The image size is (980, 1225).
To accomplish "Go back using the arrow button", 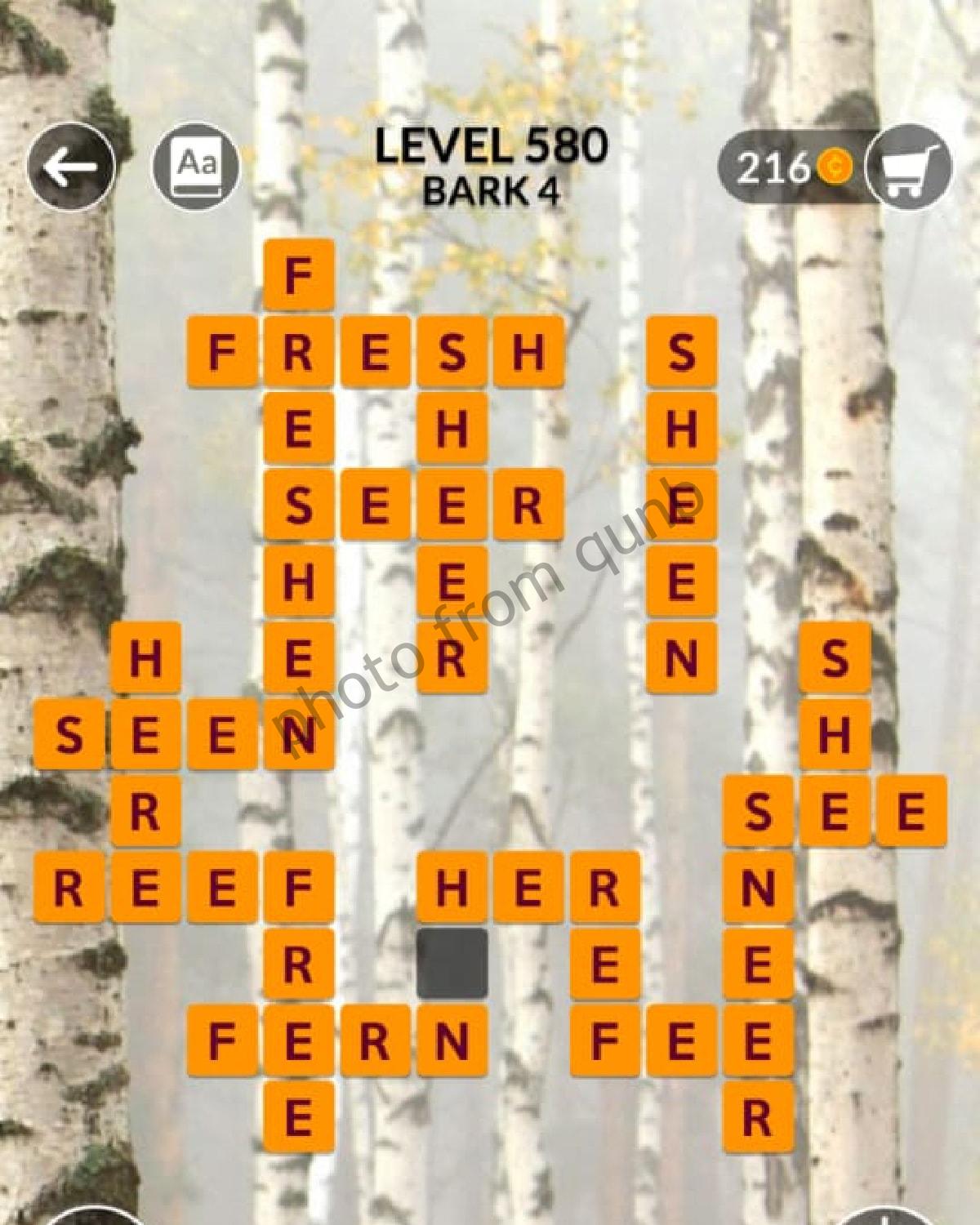I will (x=71, y=167).
